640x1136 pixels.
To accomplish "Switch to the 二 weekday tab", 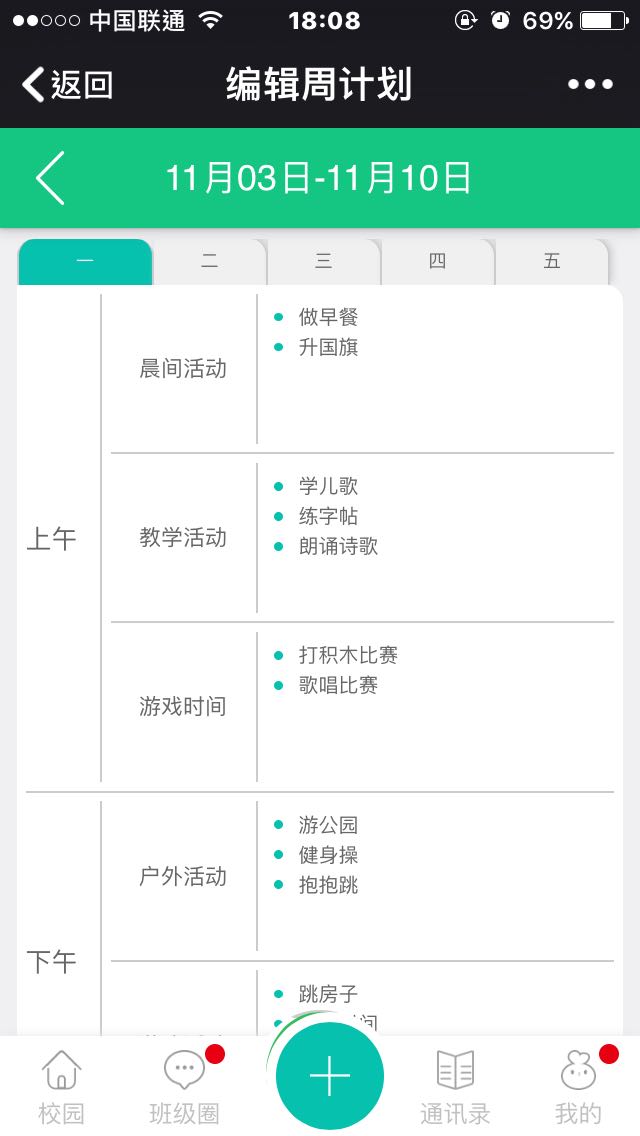I will tap(210, 262).
